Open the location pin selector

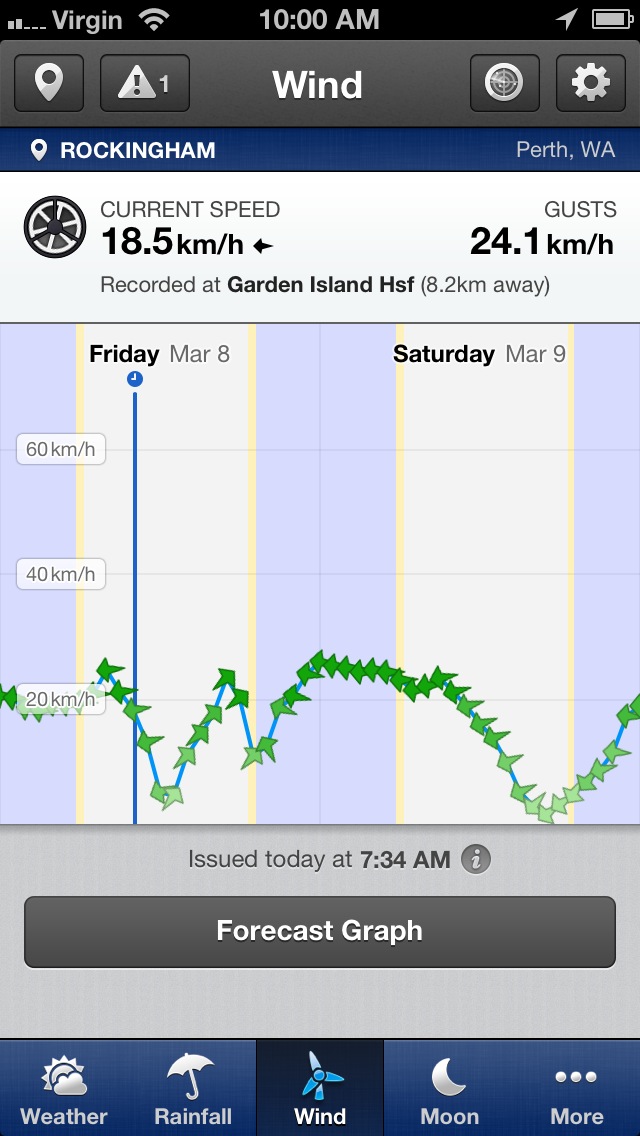(50, 84)
